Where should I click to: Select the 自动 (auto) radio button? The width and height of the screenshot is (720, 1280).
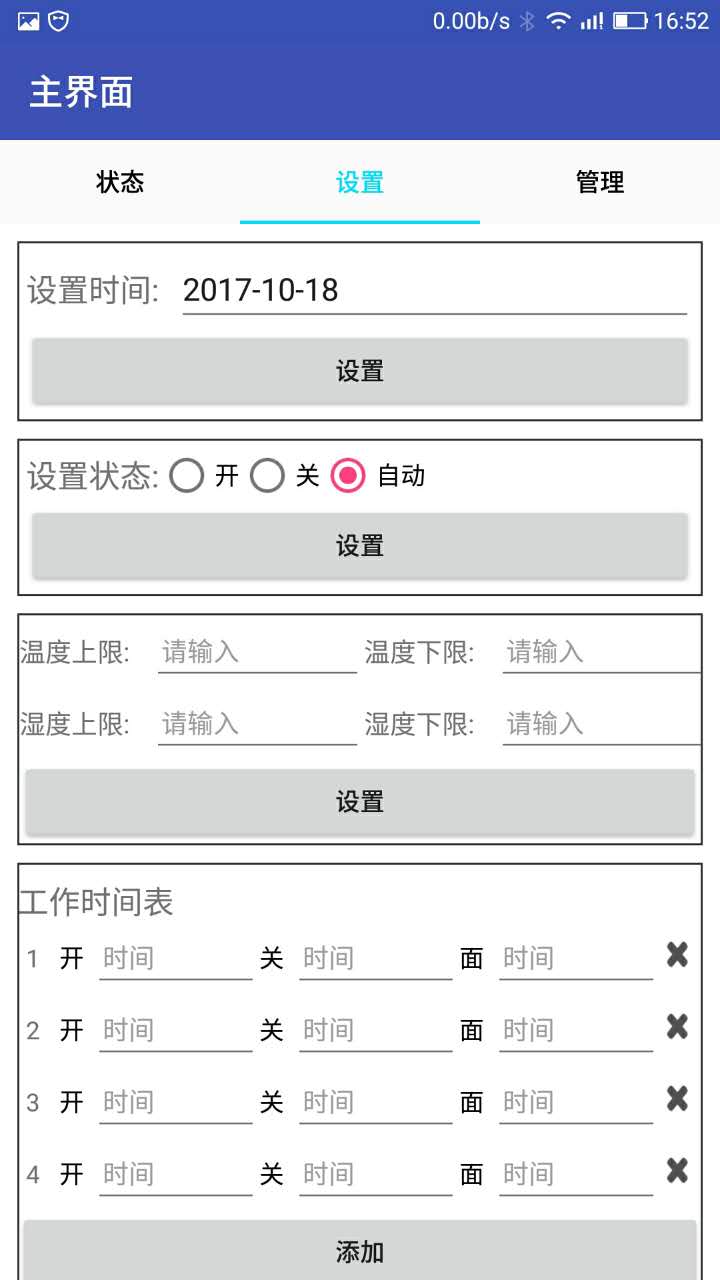click(347, 477)
